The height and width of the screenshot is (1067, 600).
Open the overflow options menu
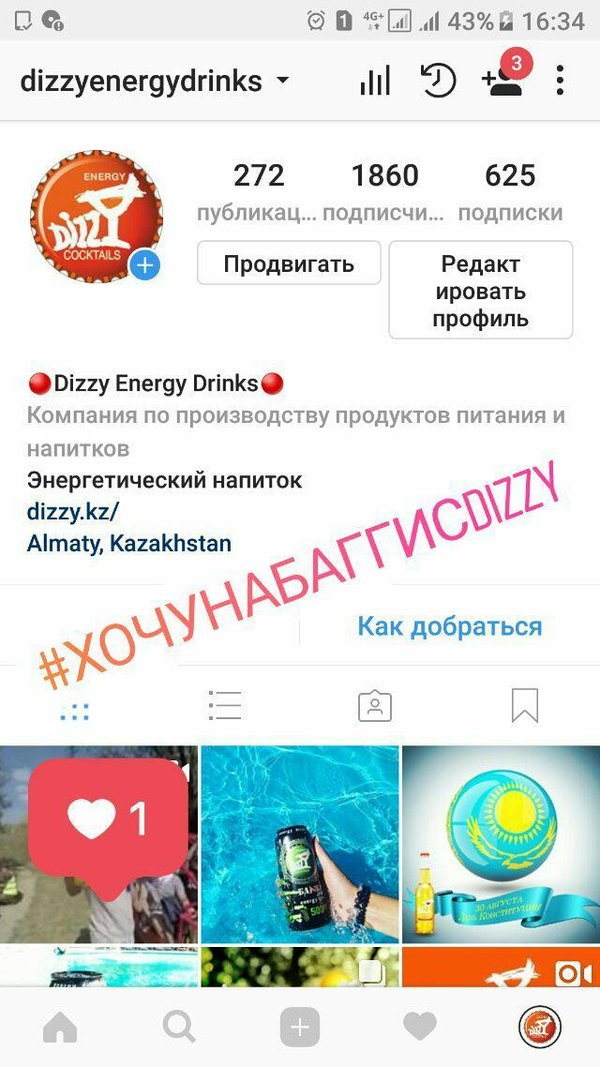[x=560, y=81]
